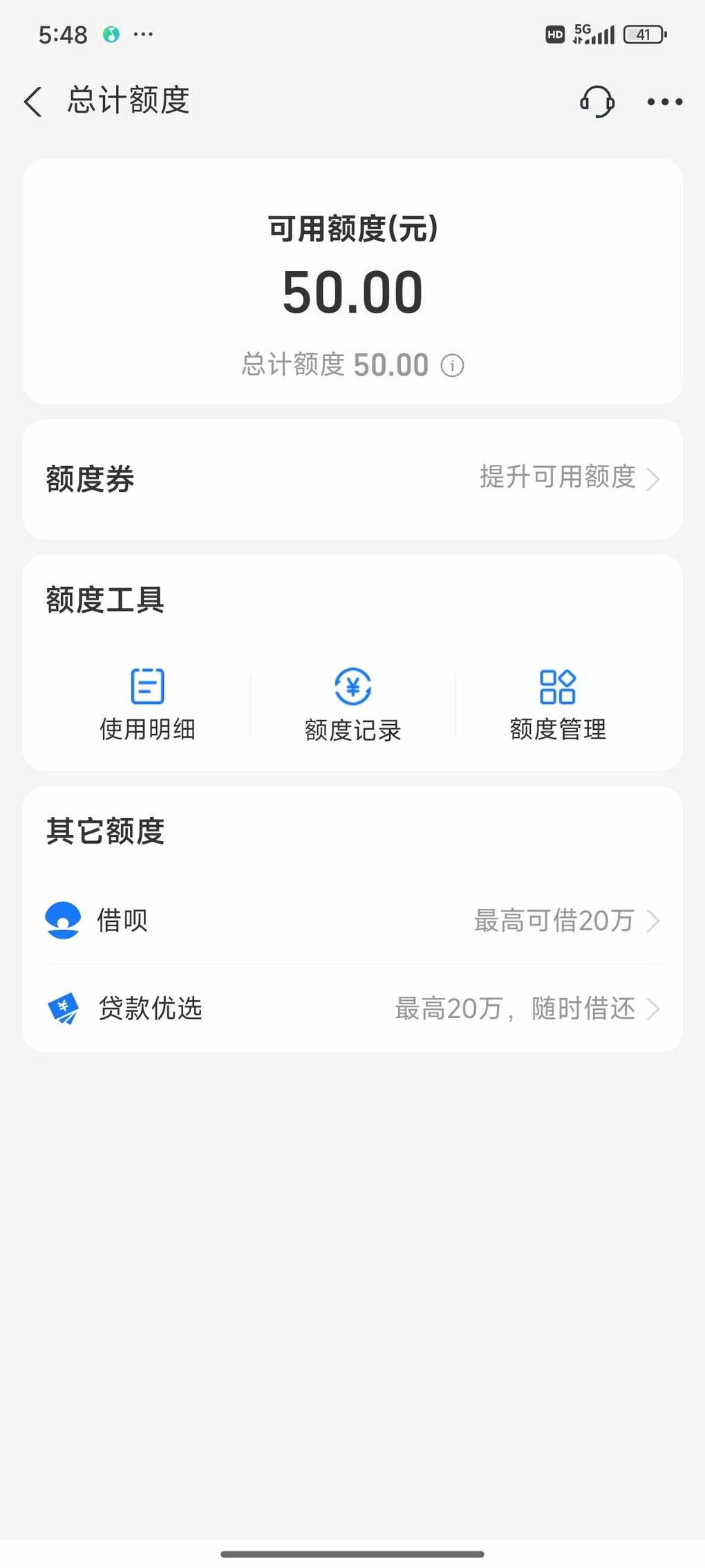The height and width of the screenshot is (1568, 705).
Task: Open the 借呗 row
Action: (x=352, y=921)
